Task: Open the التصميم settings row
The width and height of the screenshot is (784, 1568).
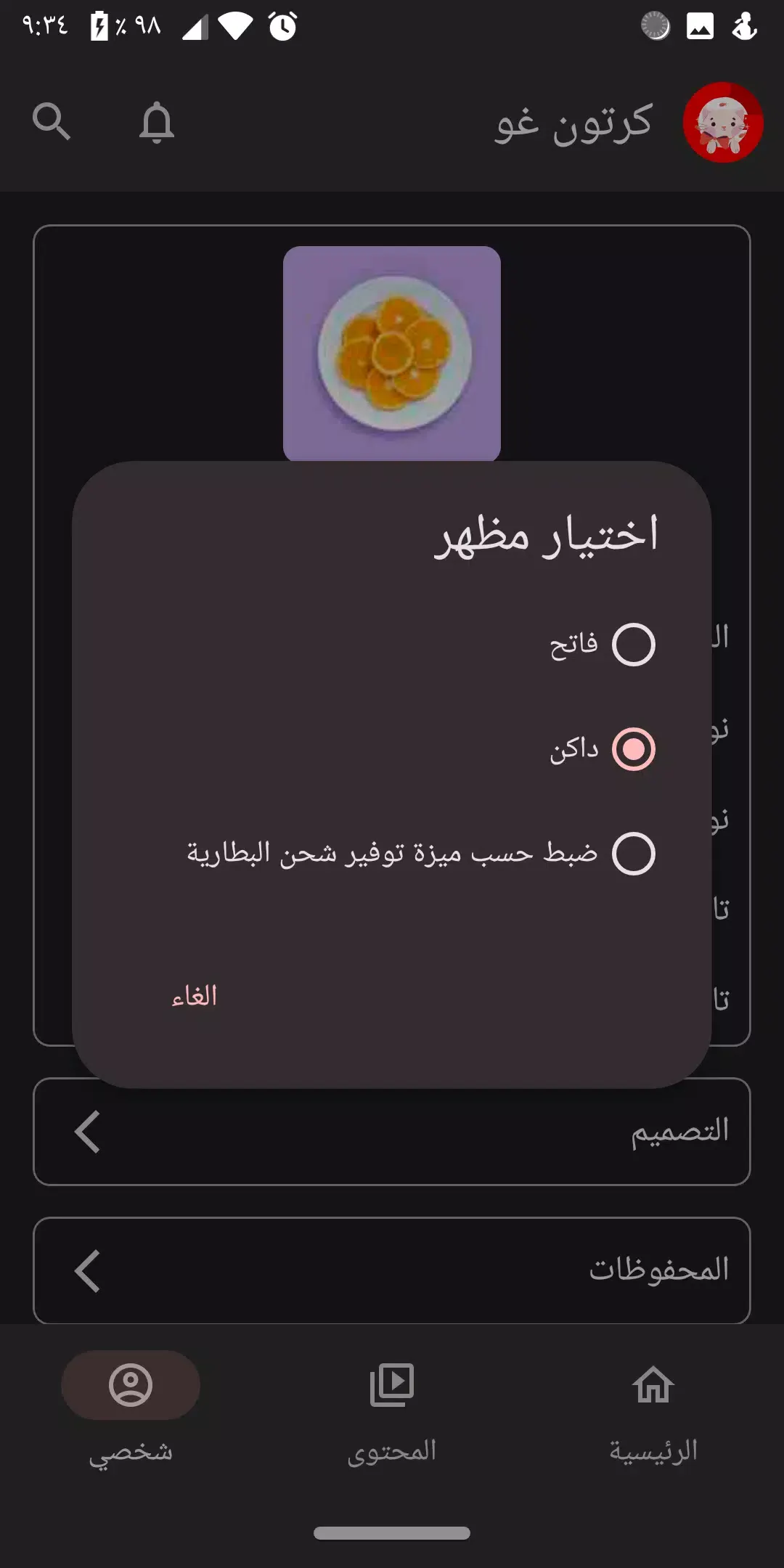Action: [392, 1132]
